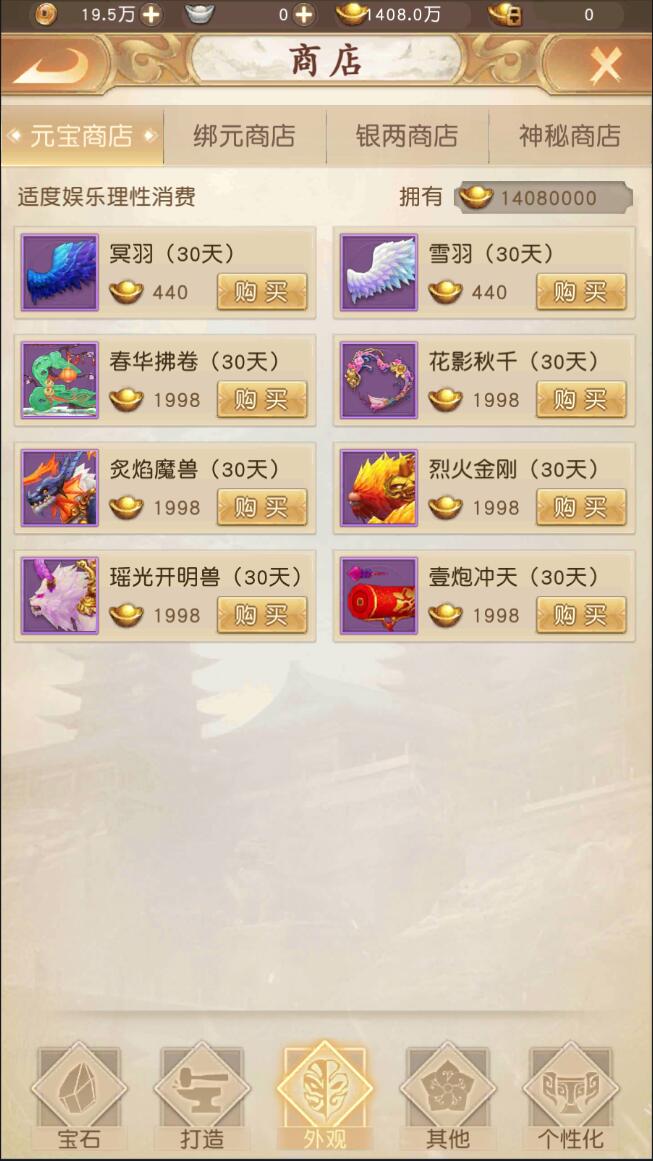Purchase 花影秋千 (30天)
Screen dimensions: 653x1161
[581, 400]
